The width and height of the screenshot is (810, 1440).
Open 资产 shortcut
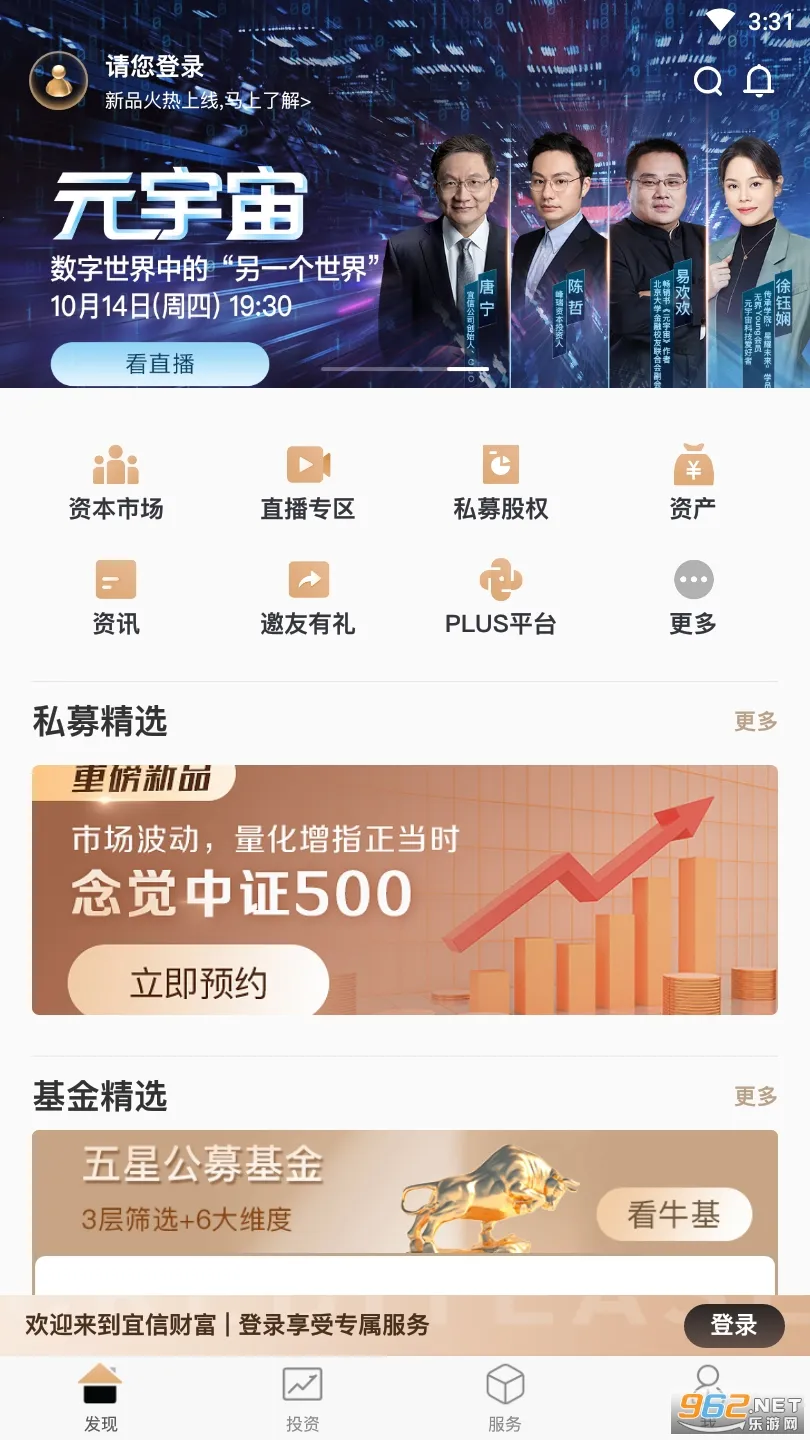(693, 483)
